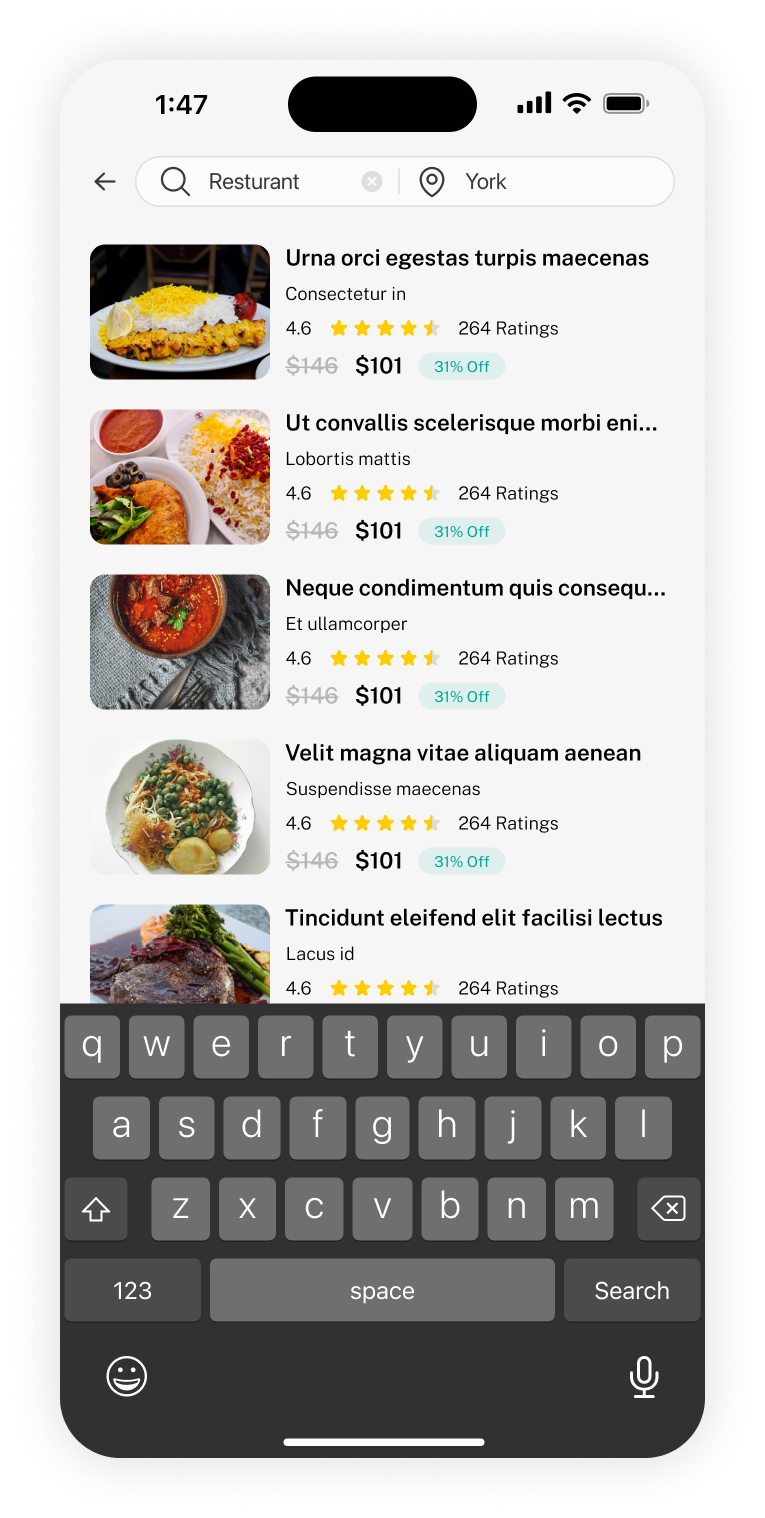Open Ut convallis scelerisque morbi result
765x1518 pixels.
click(x=471, y=423)
